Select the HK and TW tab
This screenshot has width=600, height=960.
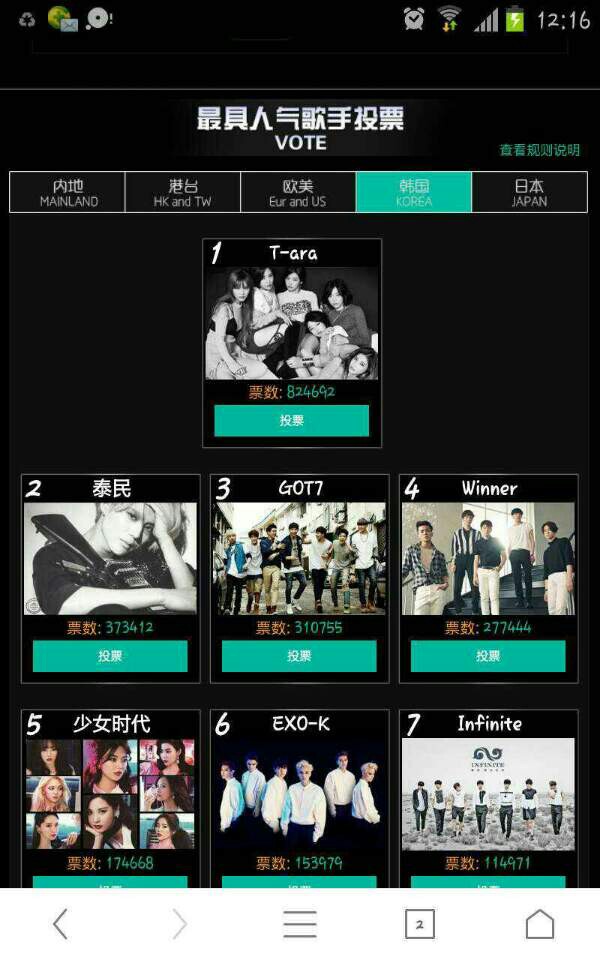pos(183,192)
